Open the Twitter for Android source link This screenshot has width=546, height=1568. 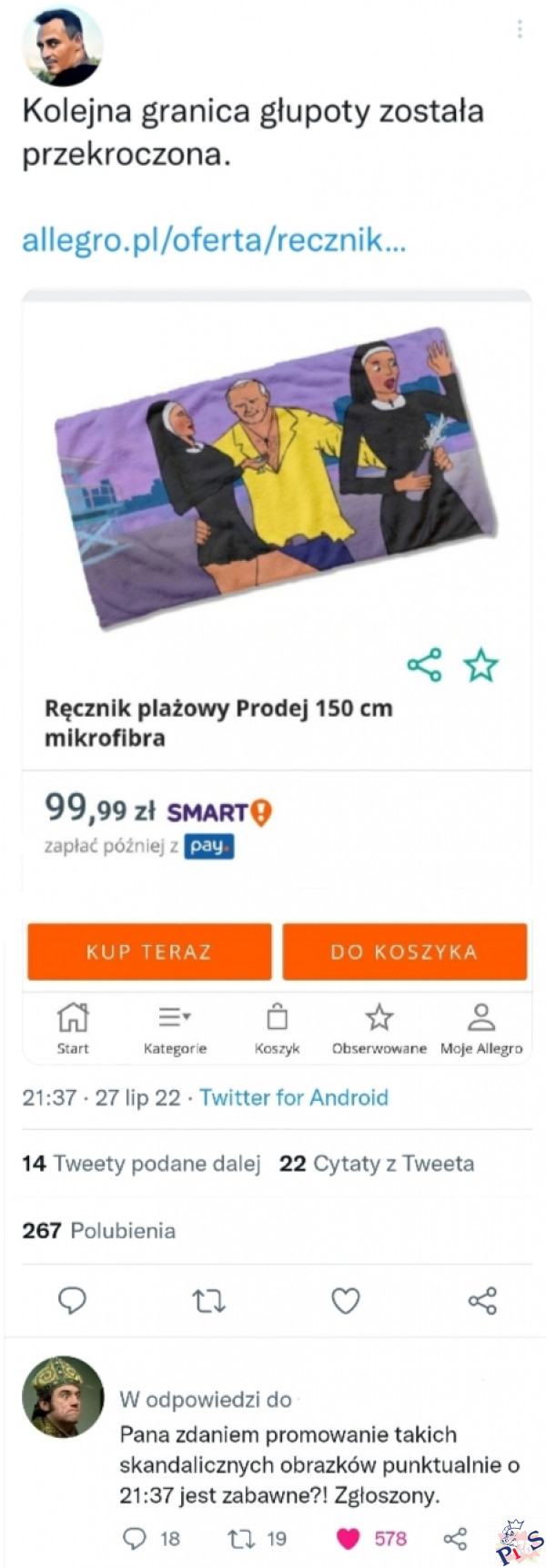click(x=294, y=1097)
